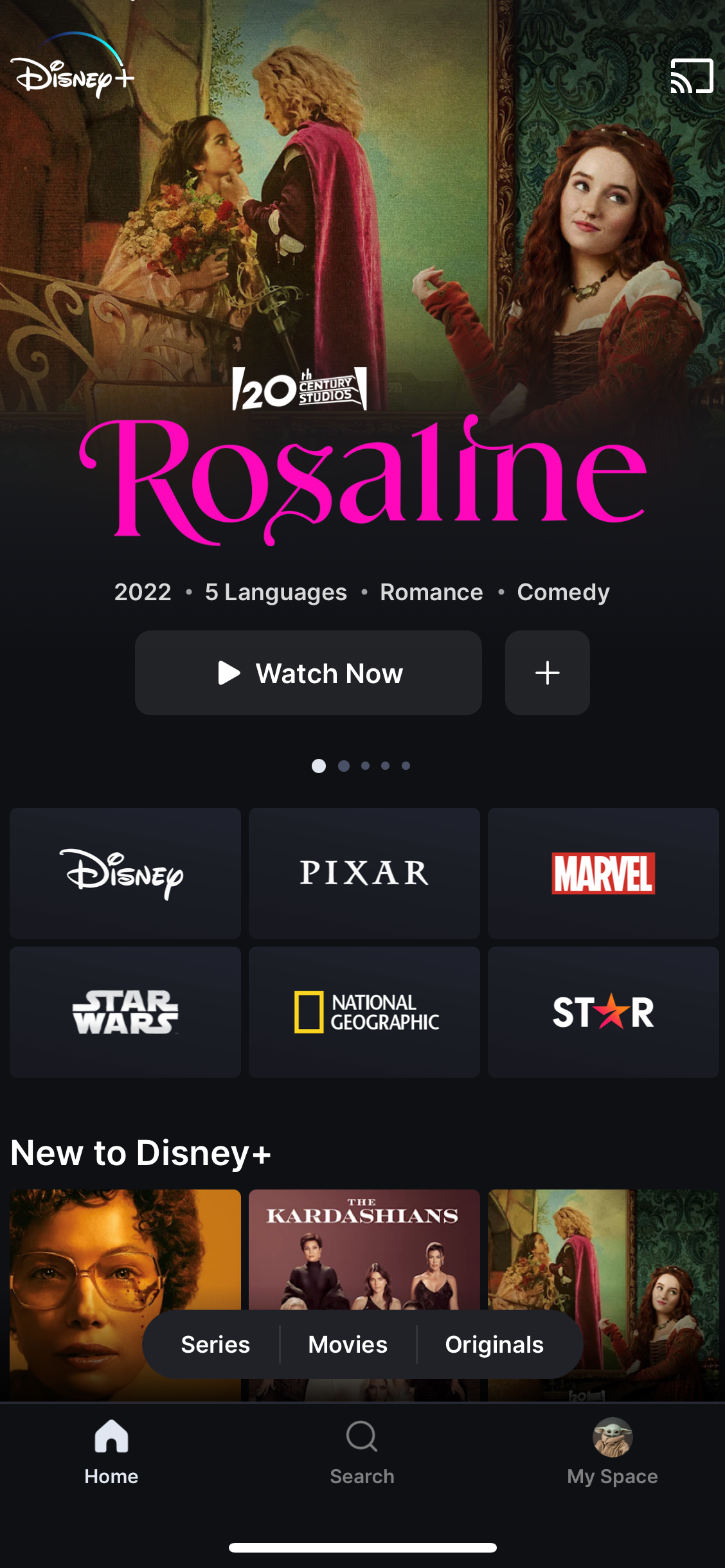Select the Movies filter
Viewport: 725px width, 1568px height.
click(x=348, y=1344)
